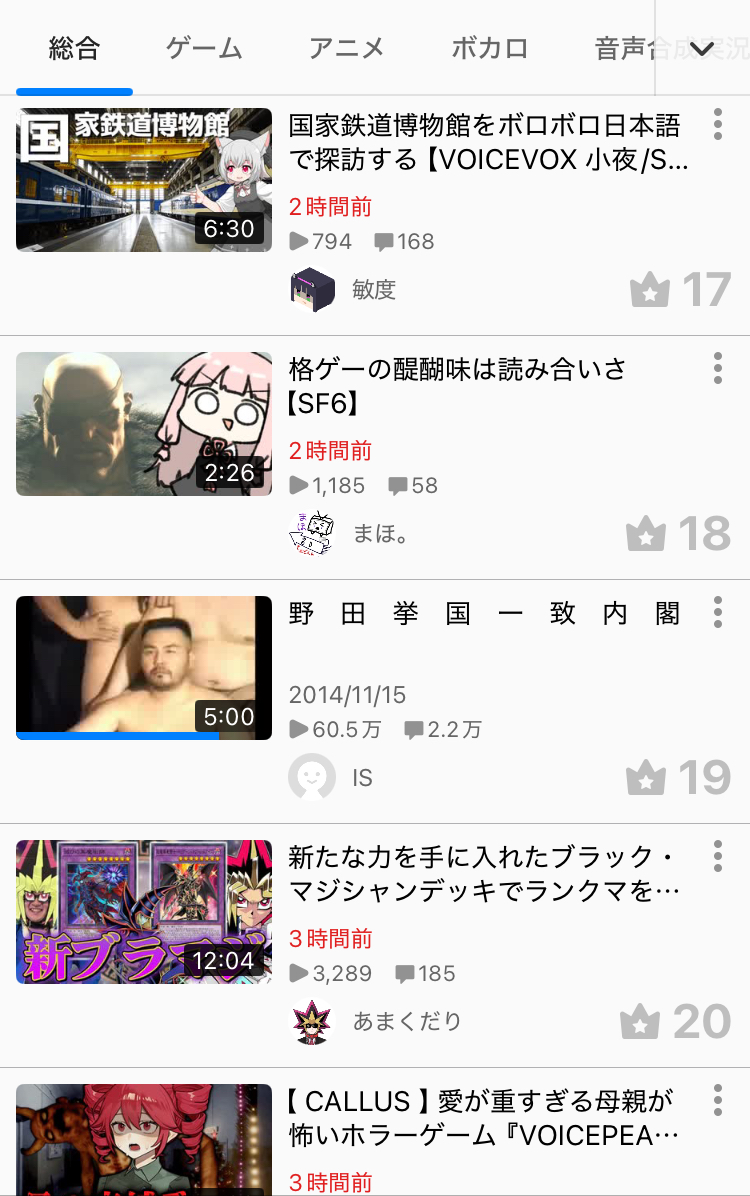Open options for the SF6 video
Viewport: 750px width, 1196px height.
(718, 368)
